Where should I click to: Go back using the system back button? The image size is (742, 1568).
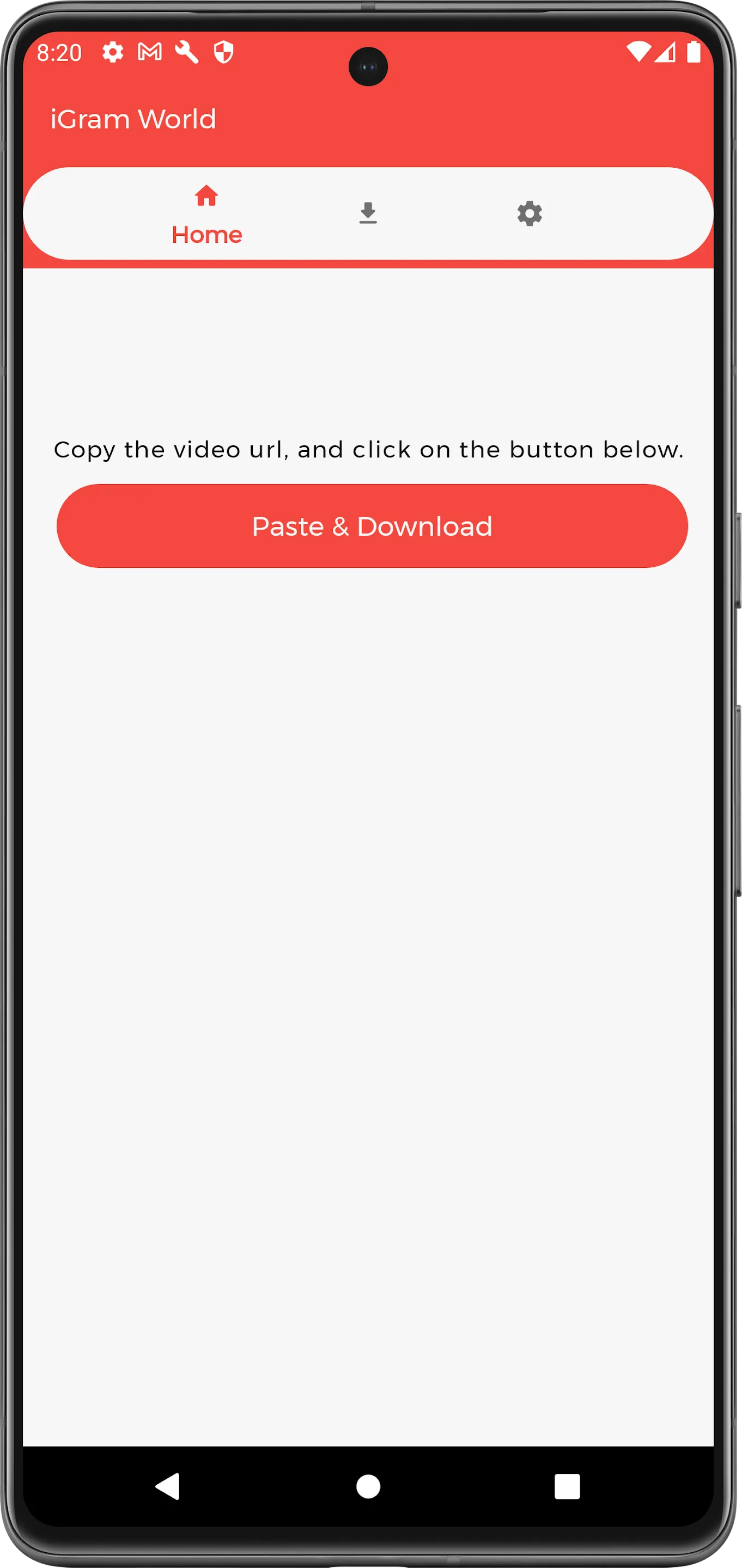click(168, 1486)
